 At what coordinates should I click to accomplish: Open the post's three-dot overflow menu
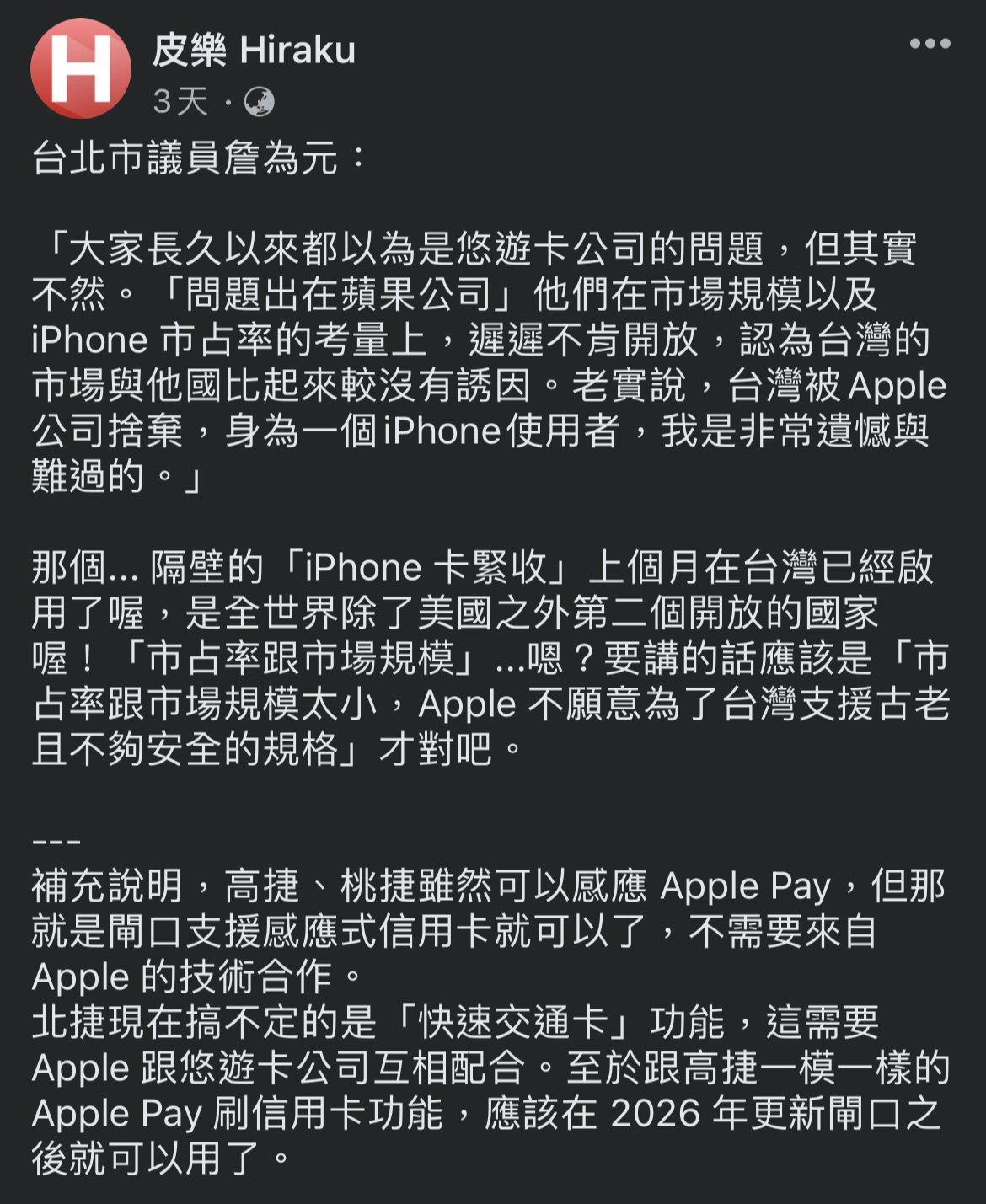[x=930, y=44]
